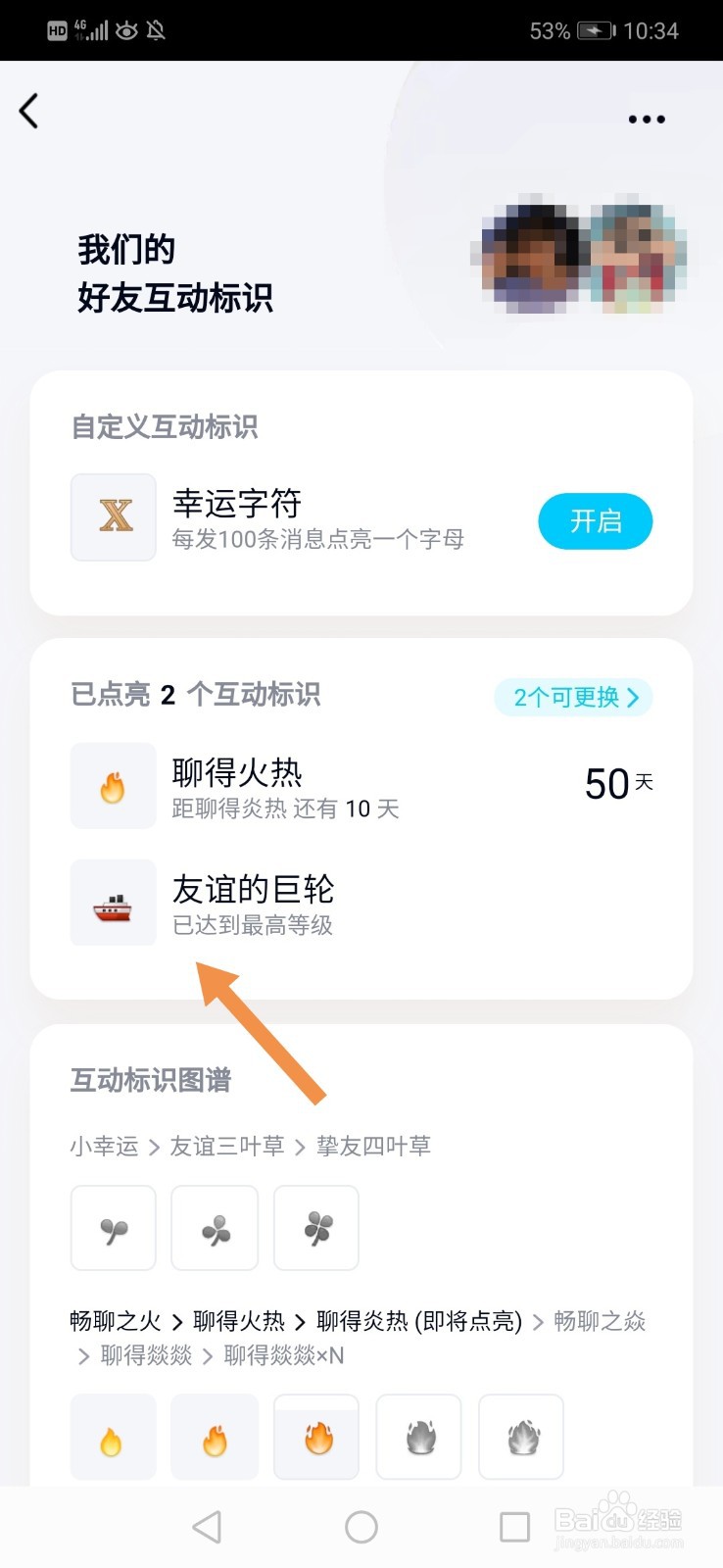Go back using the top-left arrow
This screenshot has width=723, height=1568.
point(29,111)
